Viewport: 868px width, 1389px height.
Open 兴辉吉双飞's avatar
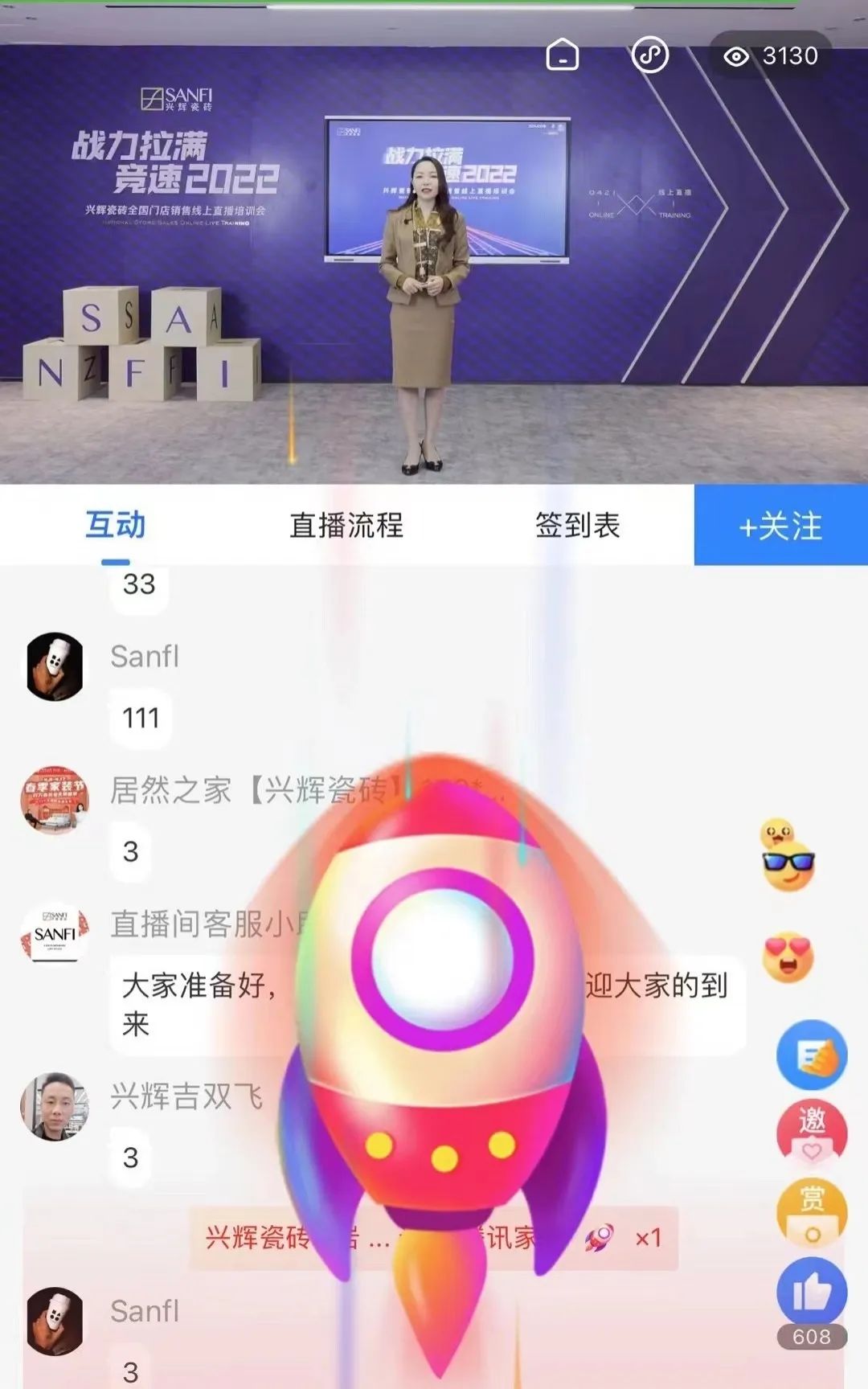coord(55,1106)
